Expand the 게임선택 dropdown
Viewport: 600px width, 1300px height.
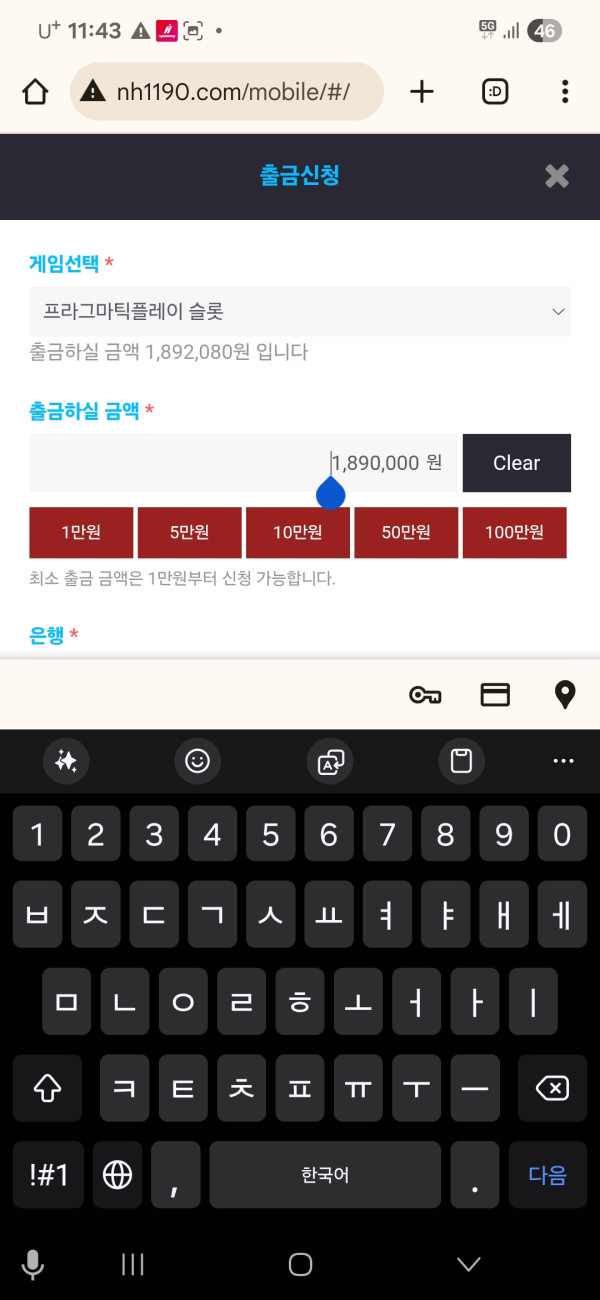pyautogui.click(x=300, y=312)
